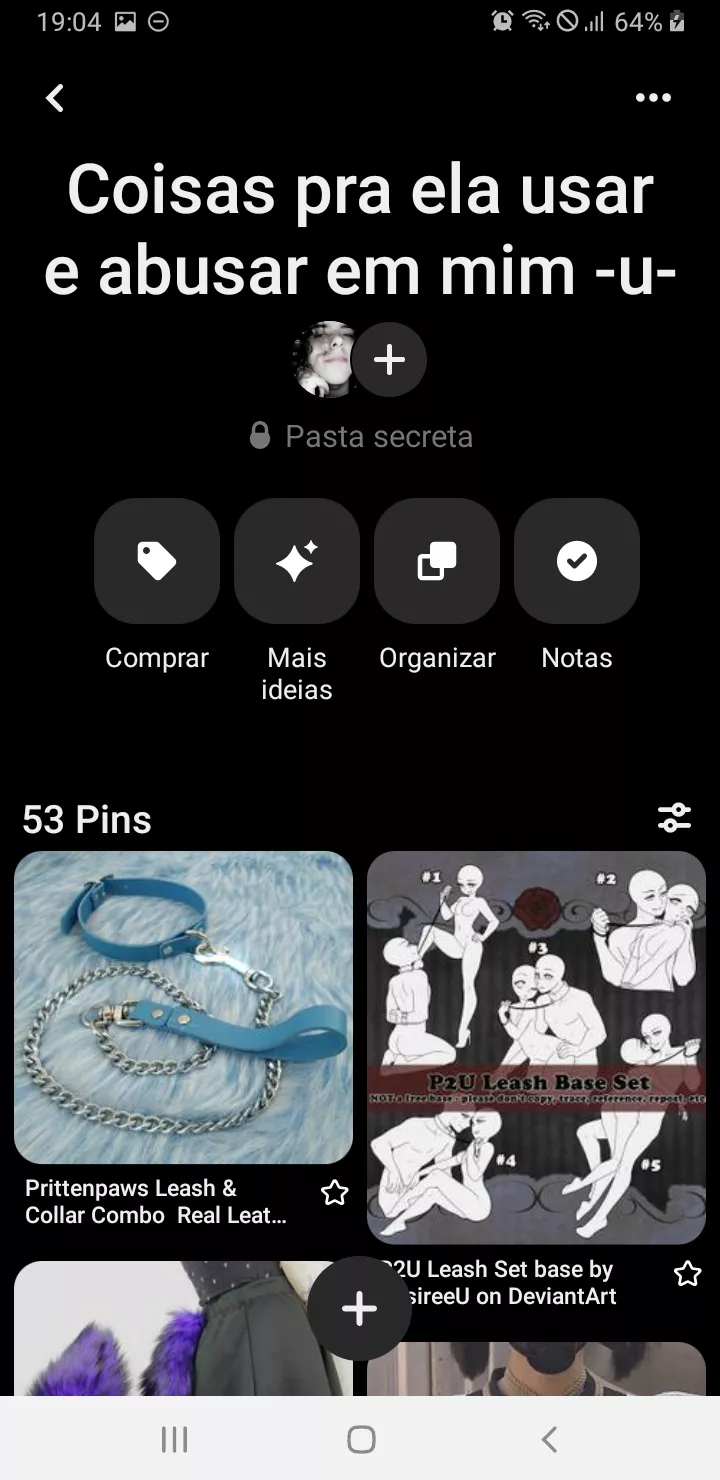Star the P2U Leash Set base pin
This screenshot has height=1480, width=720.
point(687,1274)
